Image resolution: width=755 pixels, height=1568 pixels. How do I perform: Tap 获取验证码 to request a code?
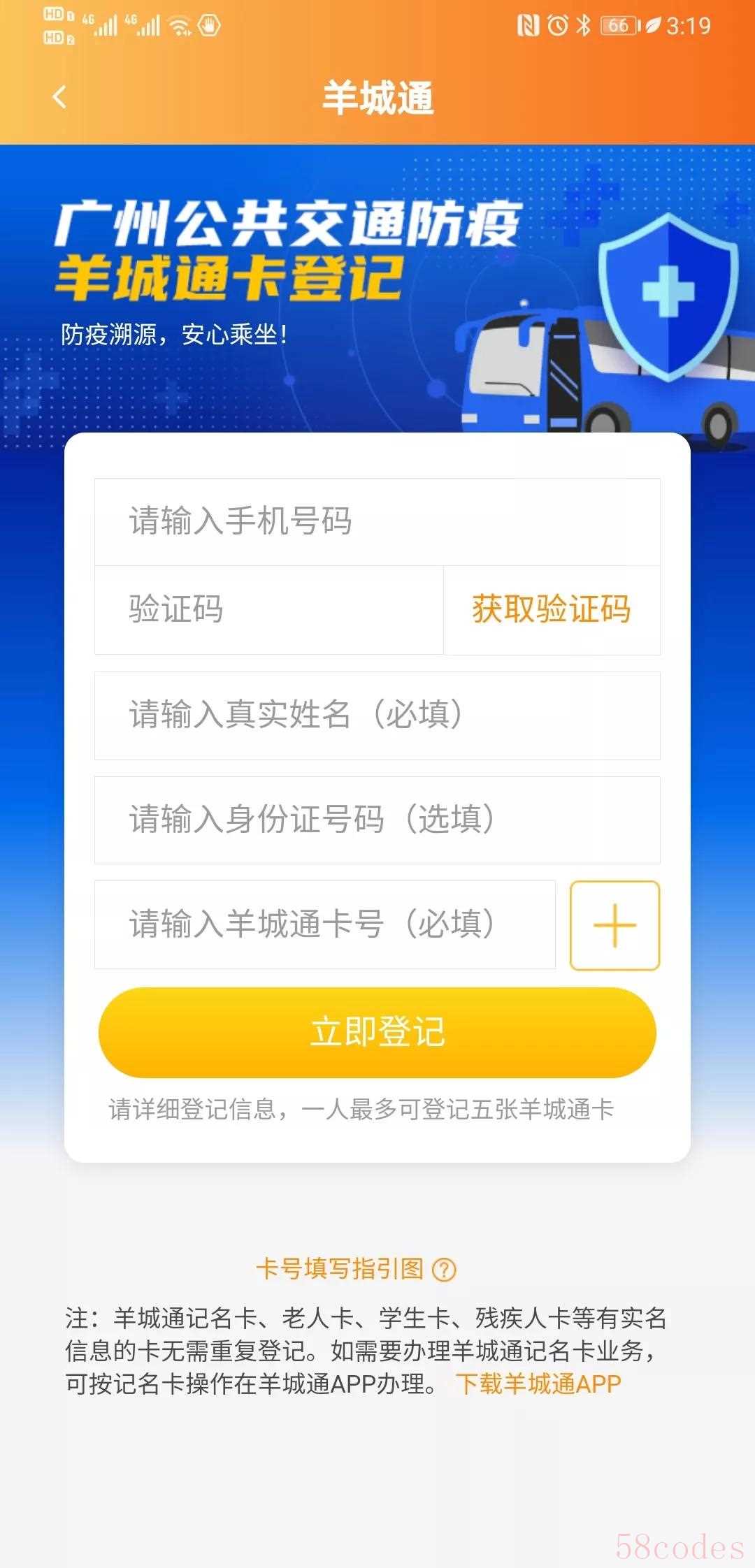552,610
